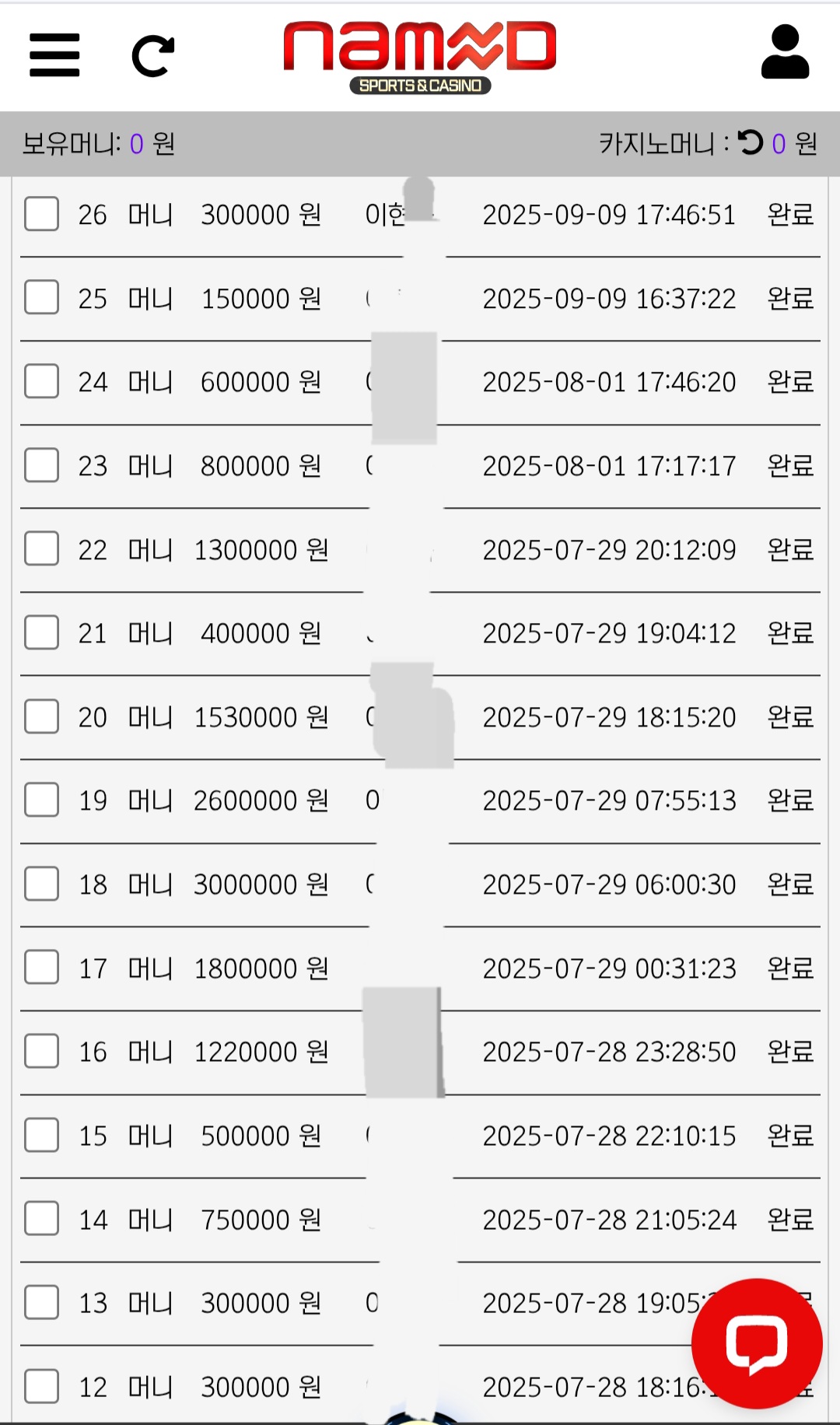Open the hamburger menu
840x1425 pixels.
[54, 55]
